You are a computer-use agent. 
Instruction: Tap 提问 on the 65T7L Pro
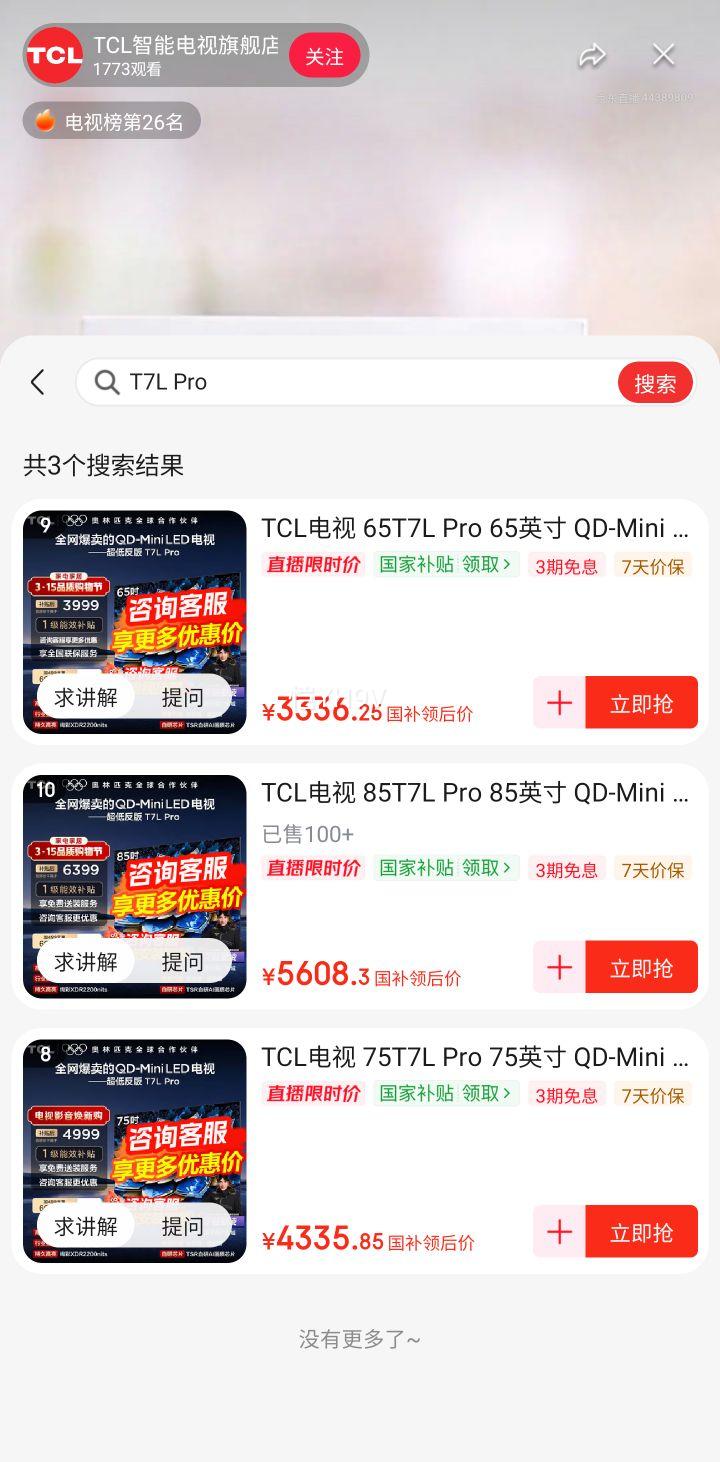click(182, 697)
